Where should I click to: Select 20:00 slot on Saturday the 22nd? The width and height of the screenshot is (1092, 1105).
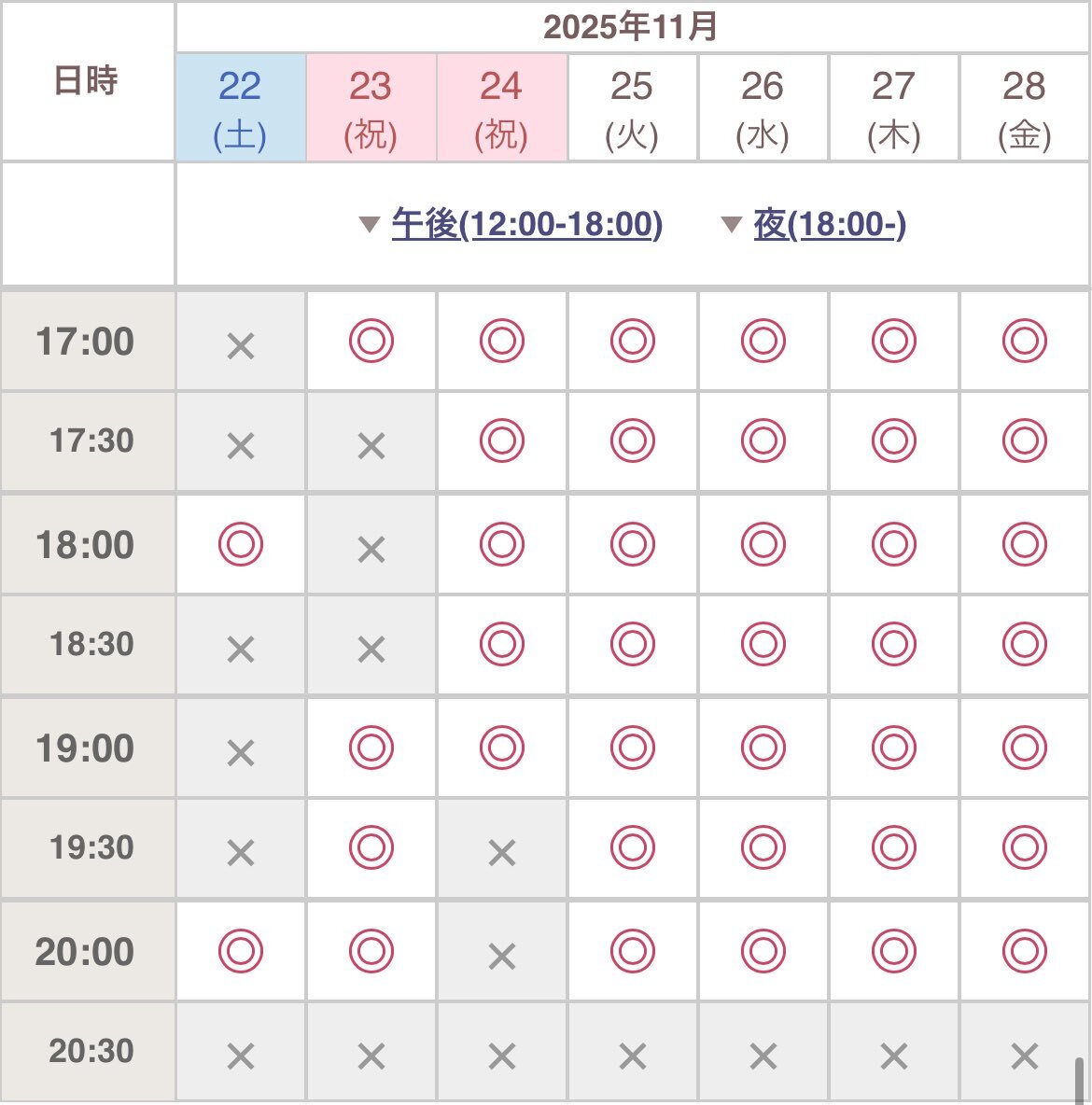tap(241, 951)
